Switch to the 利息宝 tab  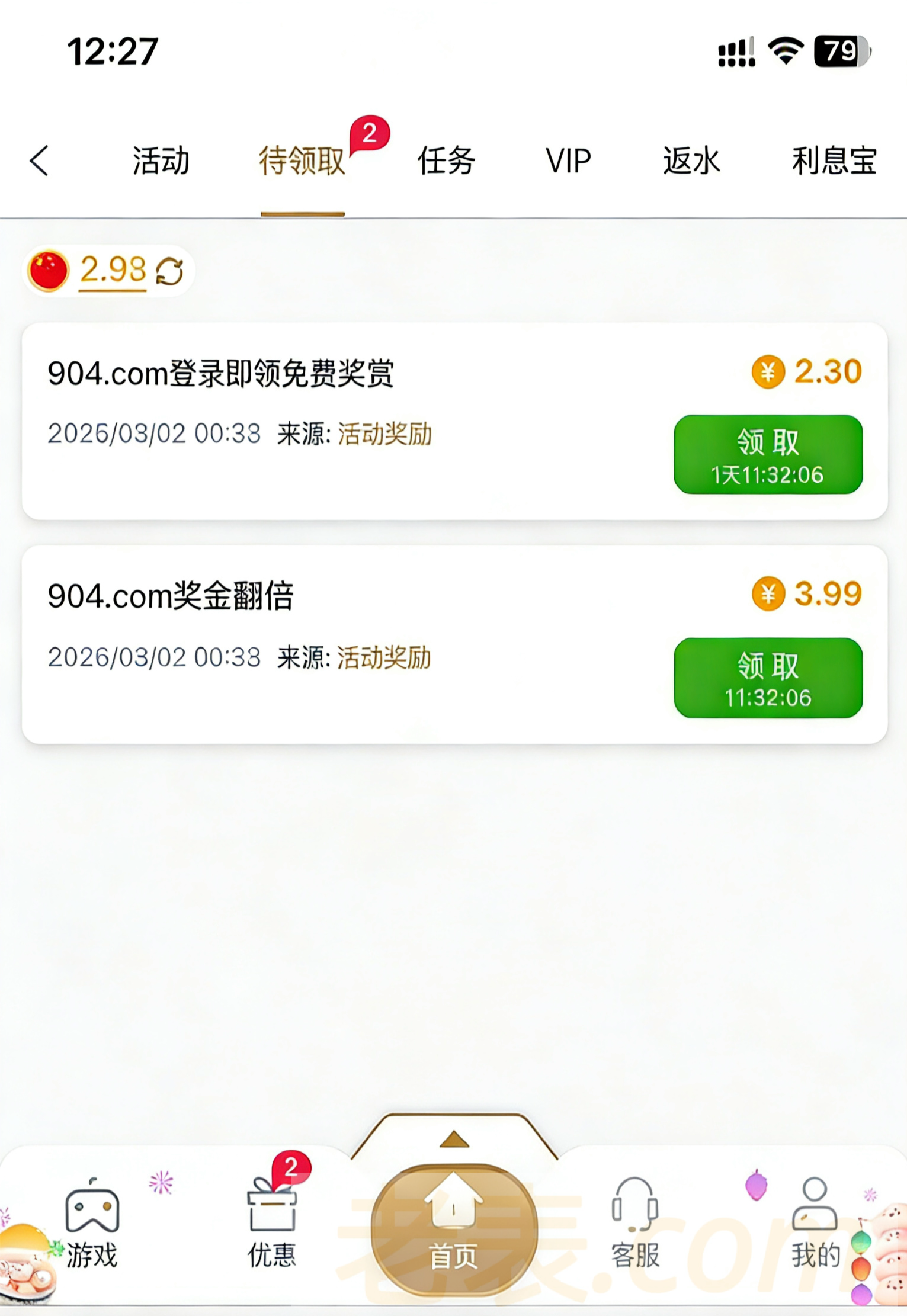click(x=834, y=161)
